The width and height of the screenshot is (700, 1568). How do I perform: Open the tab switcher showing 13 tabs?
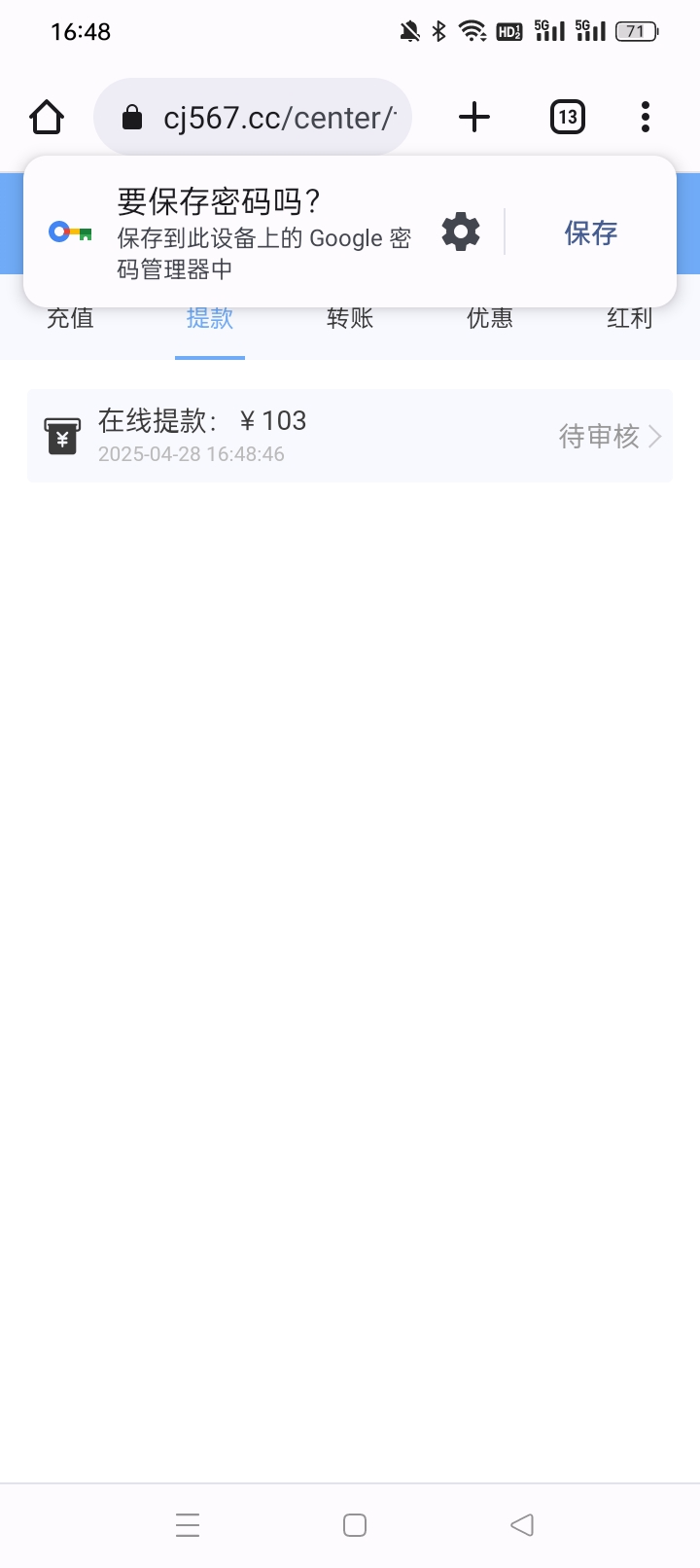[x=567, y=118]
